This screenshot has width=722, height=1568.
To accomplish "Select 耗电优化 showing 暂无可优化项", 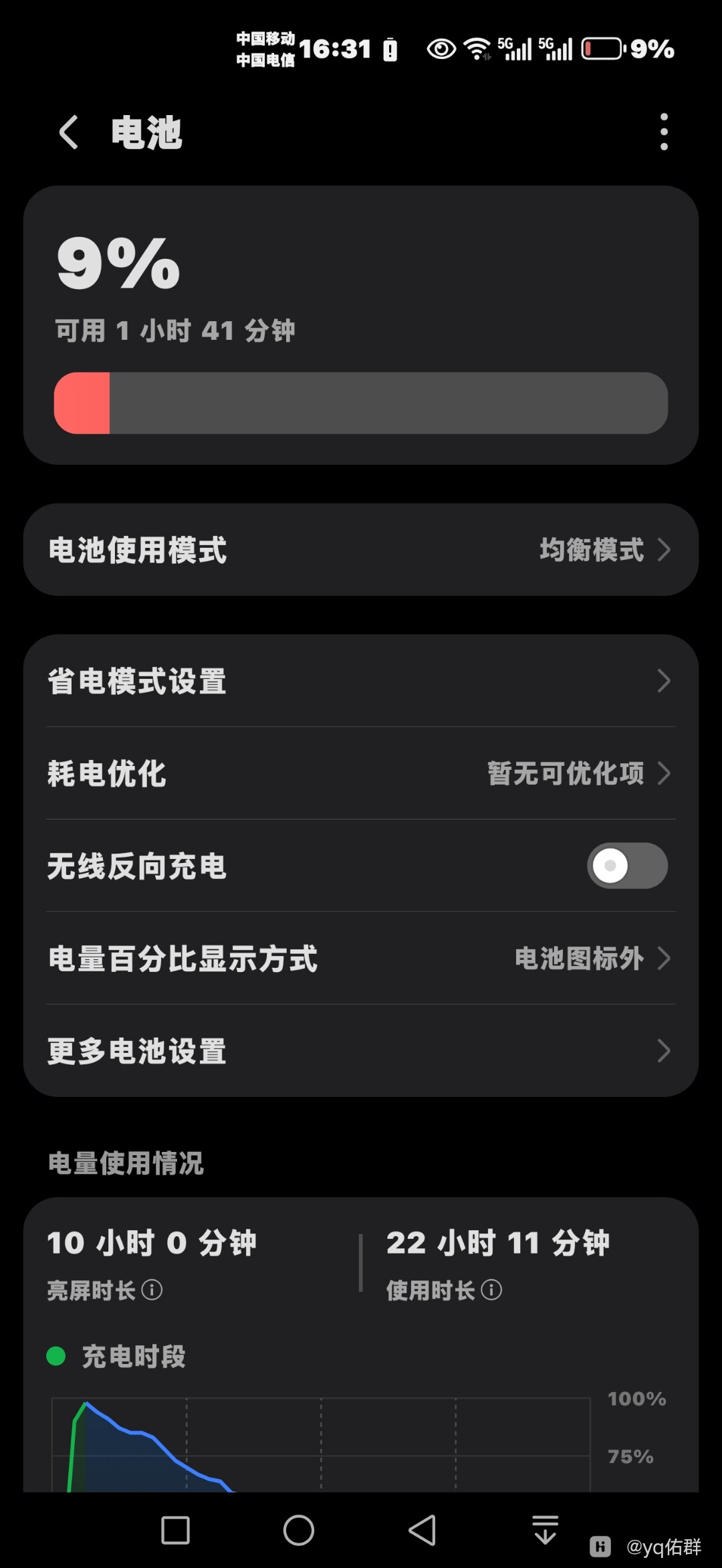I will (361, 774).
